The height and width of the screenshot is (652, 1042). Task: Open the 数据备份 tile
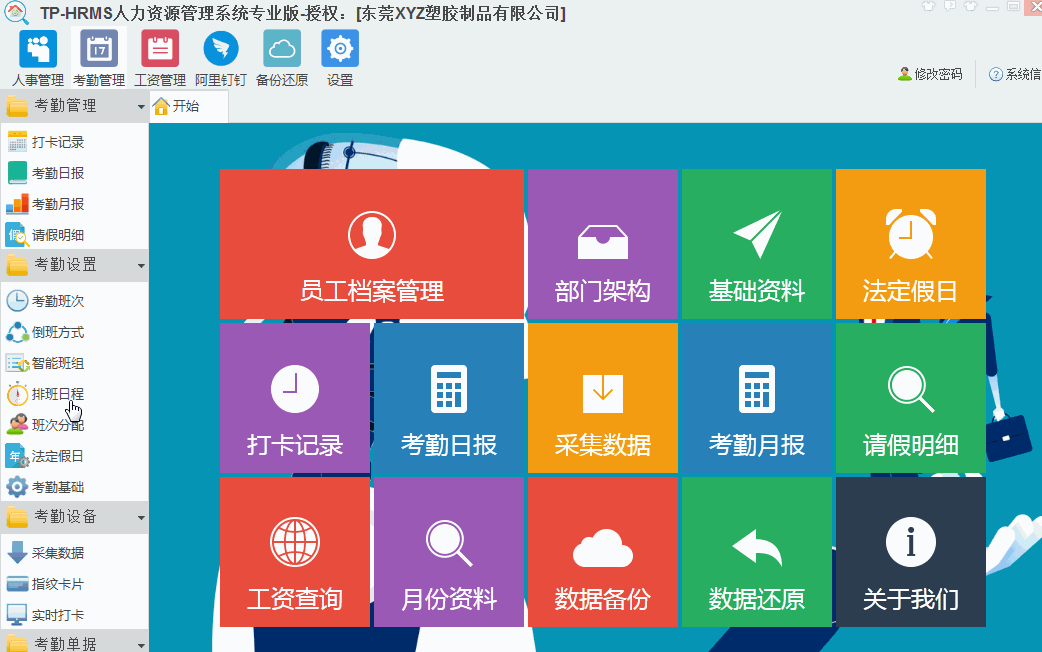coord(602,552)
